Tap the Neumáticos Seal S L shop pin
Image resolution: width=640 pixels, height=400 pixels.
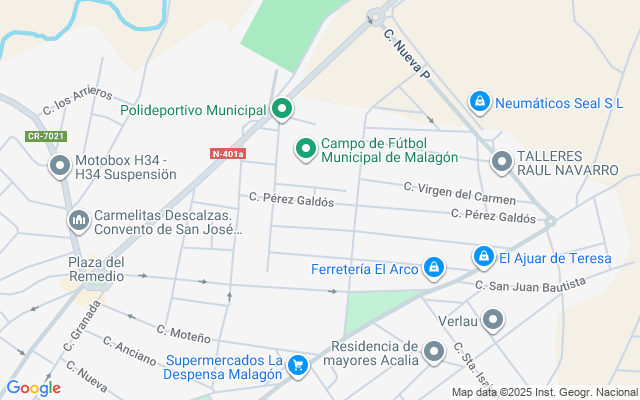pyautogui.click(x=480, y=102)
